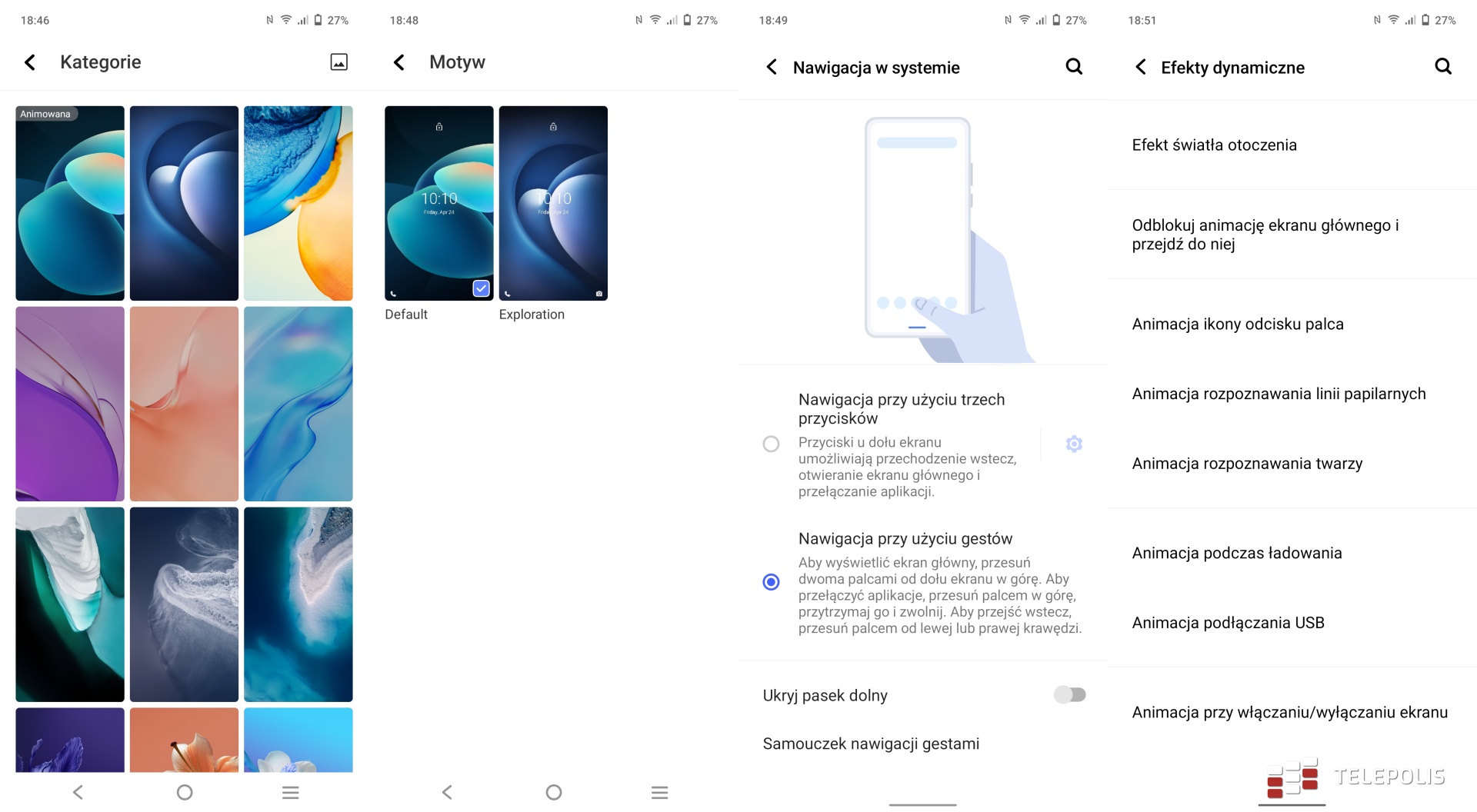Image resolution: width=1477 pixels, height=812 pixels.
Task: Search in Nawigacja w systemie
Action: [x=1074, y=67]
